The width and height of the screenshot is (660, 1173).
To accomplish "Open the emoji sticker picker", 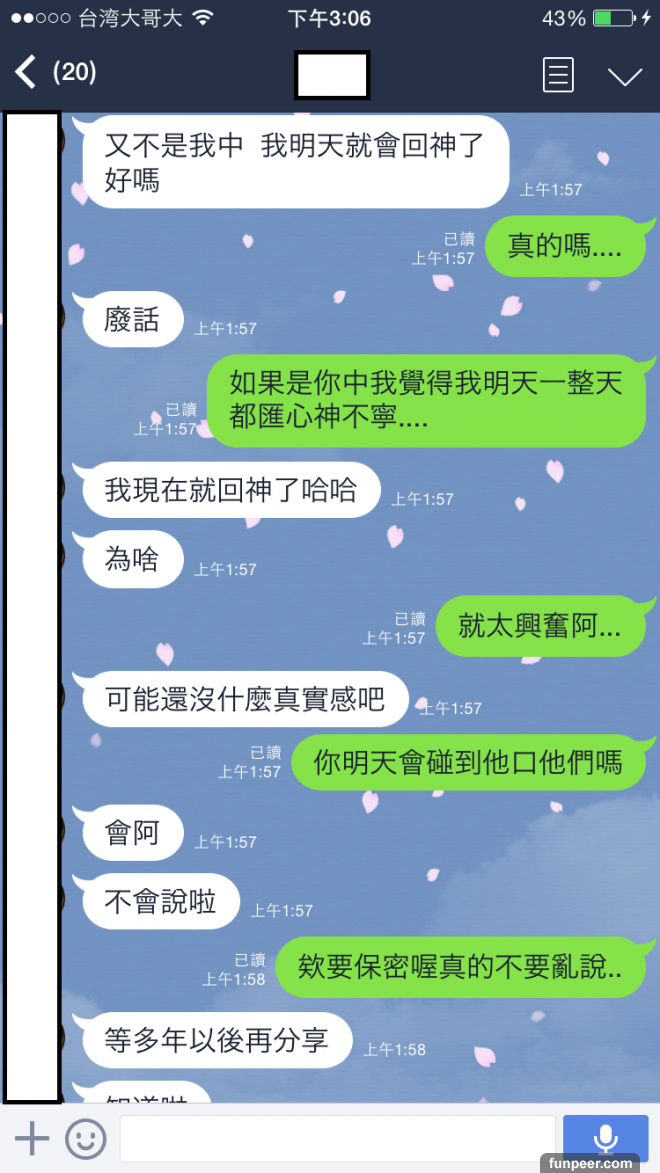I will [86, 1138].
